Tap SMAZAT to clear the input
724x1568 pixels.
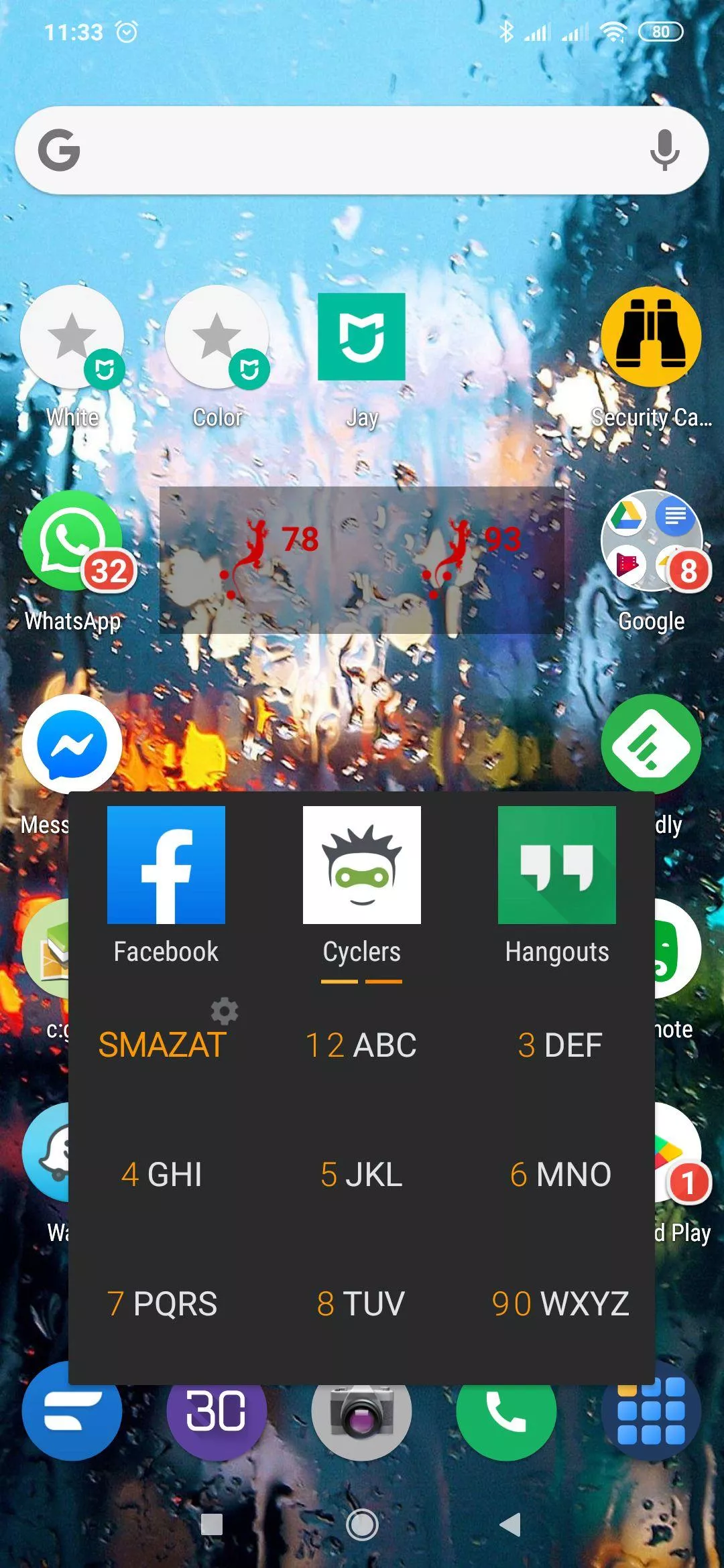pos(162,1045)
